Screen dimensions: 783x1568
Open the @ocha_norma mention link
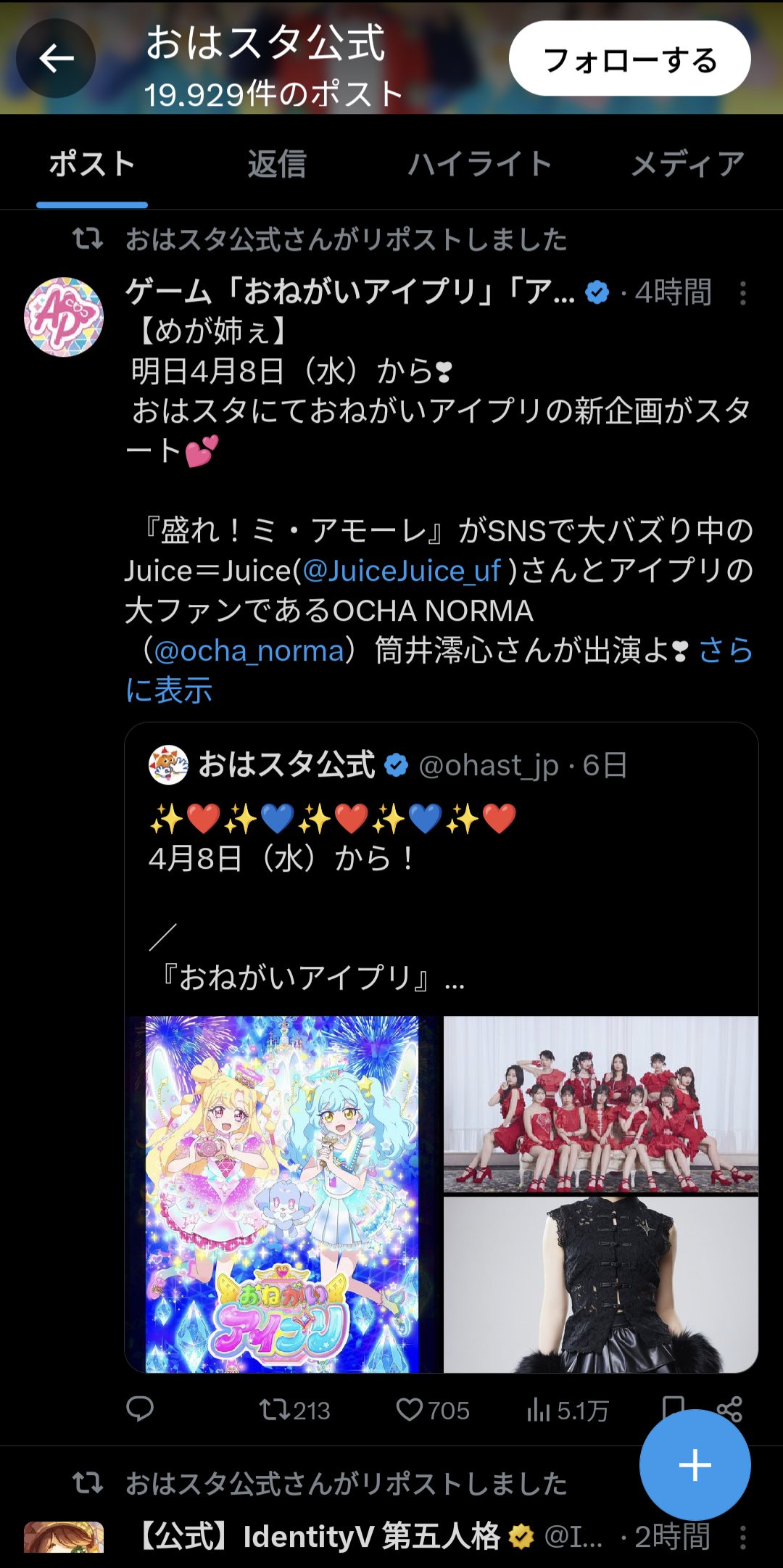[249, 651]
